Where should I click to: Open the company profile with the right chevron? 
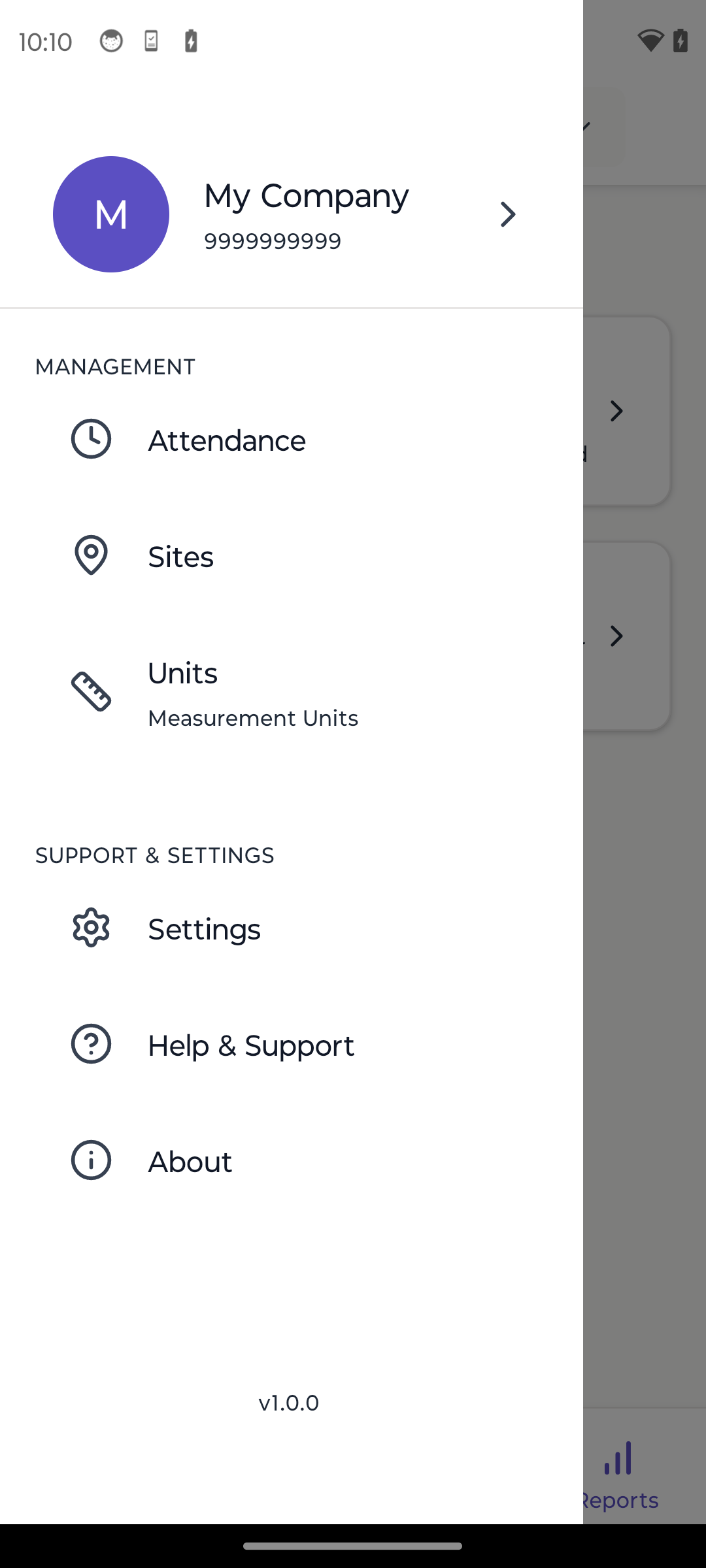508,214
